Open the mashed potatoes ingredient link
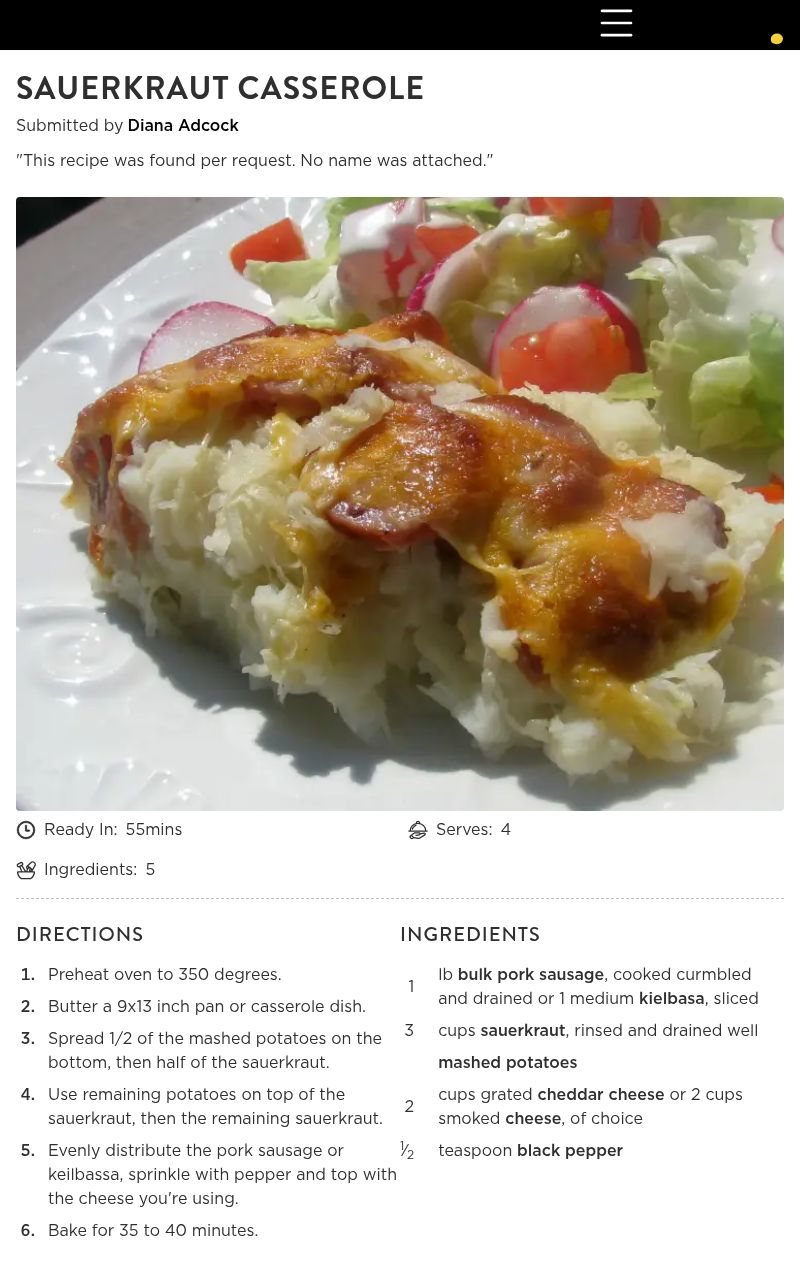 pyautogui.click(x=507, y=1063)
